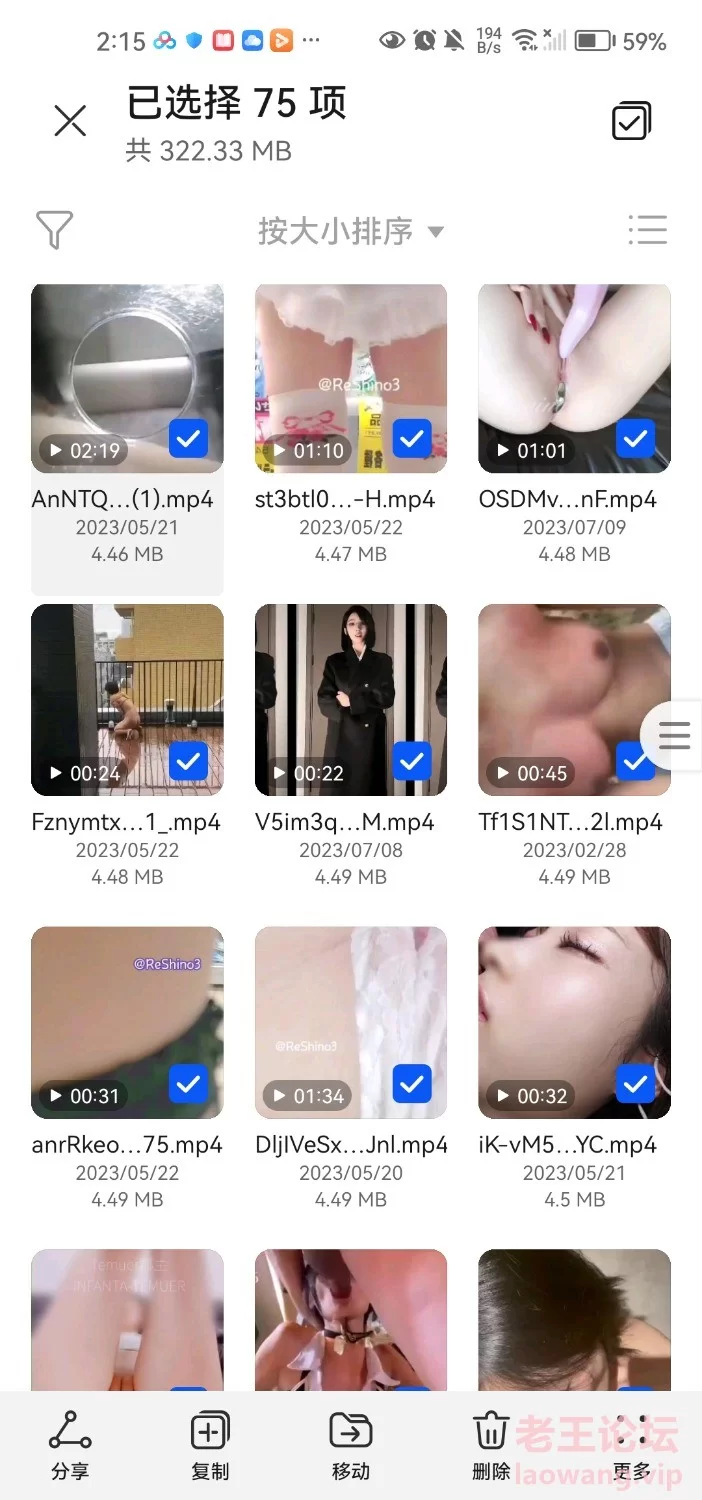
Task: Open the 更多 more options menu
Action: pyautogui.click(x=631, y=1445)
